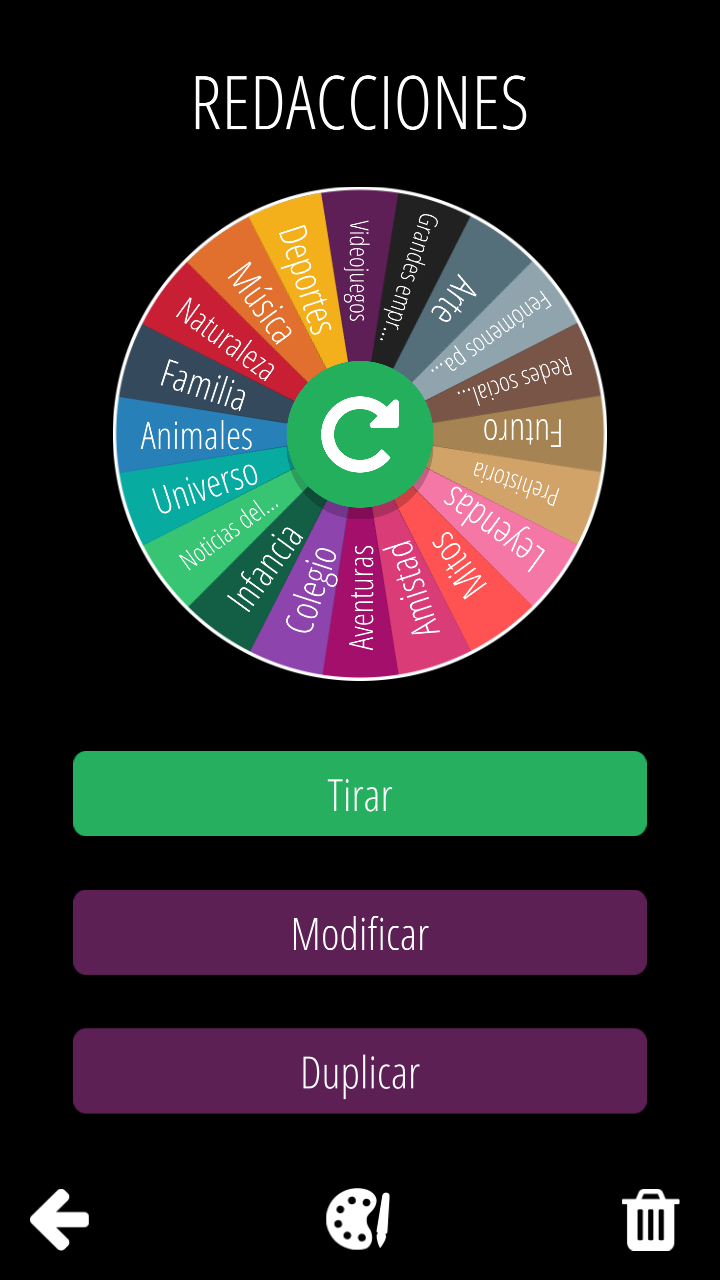
Task: Open the Modificar button
Action: [360, 932]
